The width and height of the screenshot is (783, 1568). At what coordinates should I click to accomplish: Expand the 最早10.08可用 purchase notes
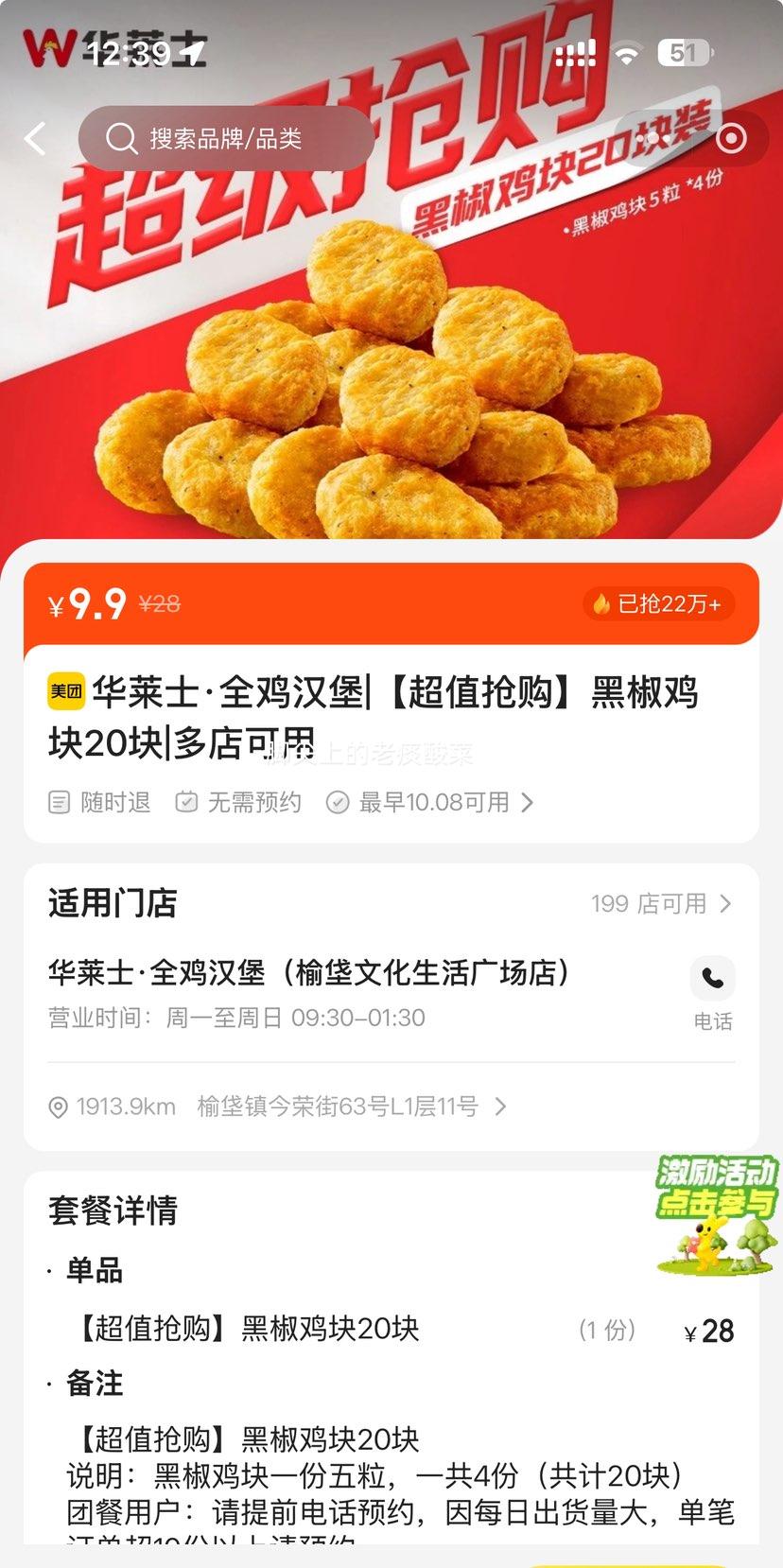tap(431, 803)
